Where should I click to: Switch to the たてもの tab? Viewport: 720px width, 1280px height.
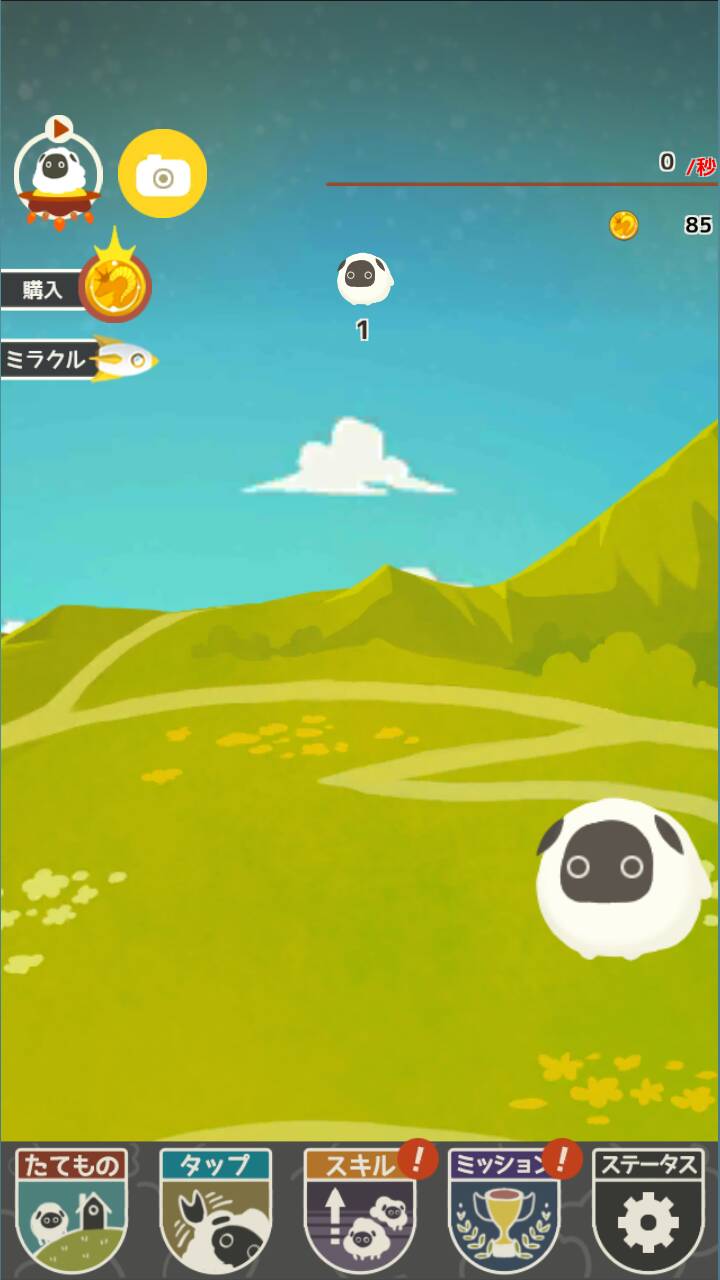coord(71,1209)
